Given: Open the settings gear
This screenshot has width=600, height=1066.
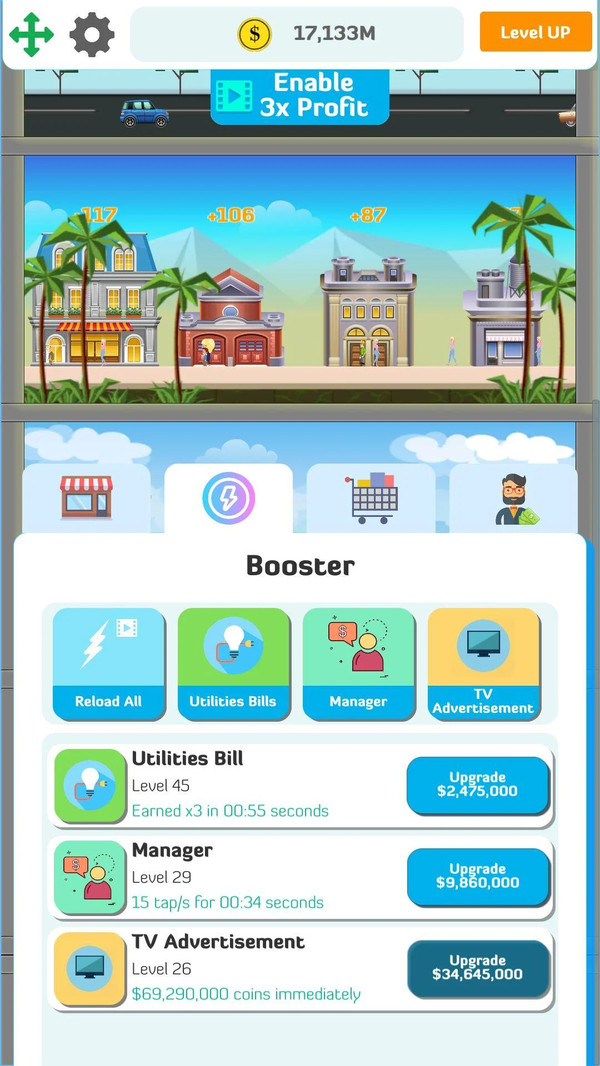Looking at the screenshot, I should [91, 35].
